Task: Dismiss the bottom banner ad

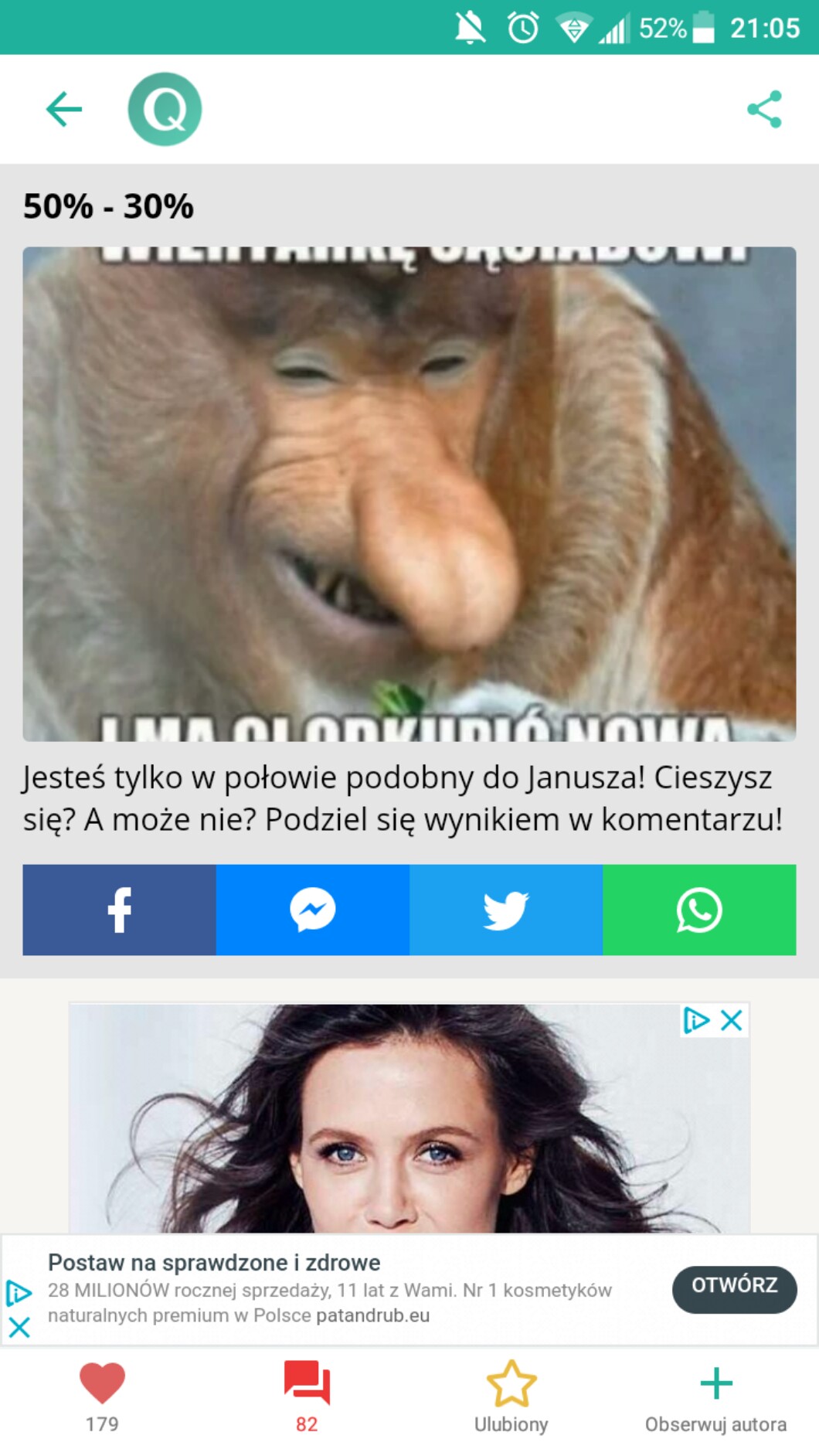Action: click(x=19, y=1328)
